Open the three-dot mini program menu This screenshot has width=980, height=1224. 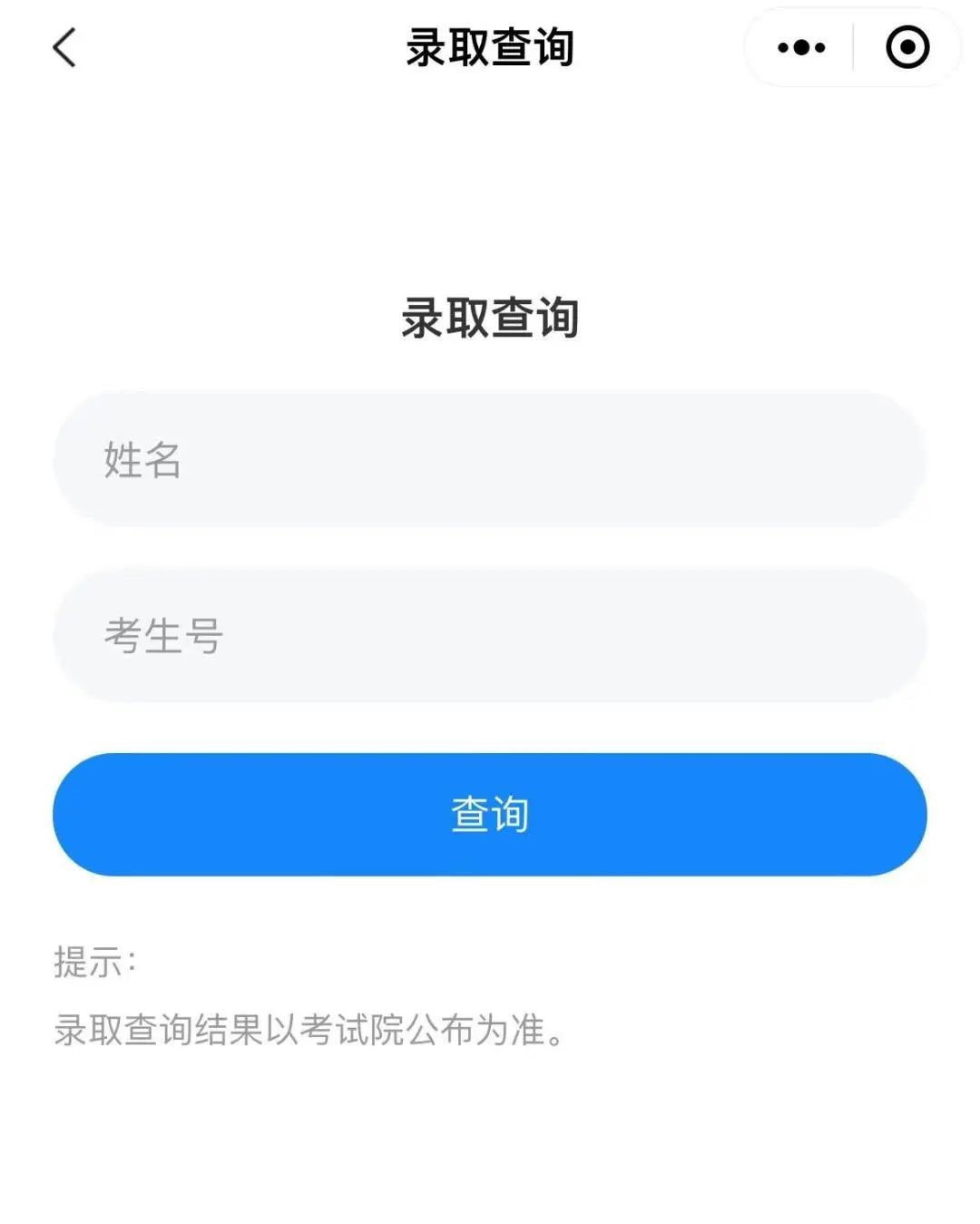[801, 48]
